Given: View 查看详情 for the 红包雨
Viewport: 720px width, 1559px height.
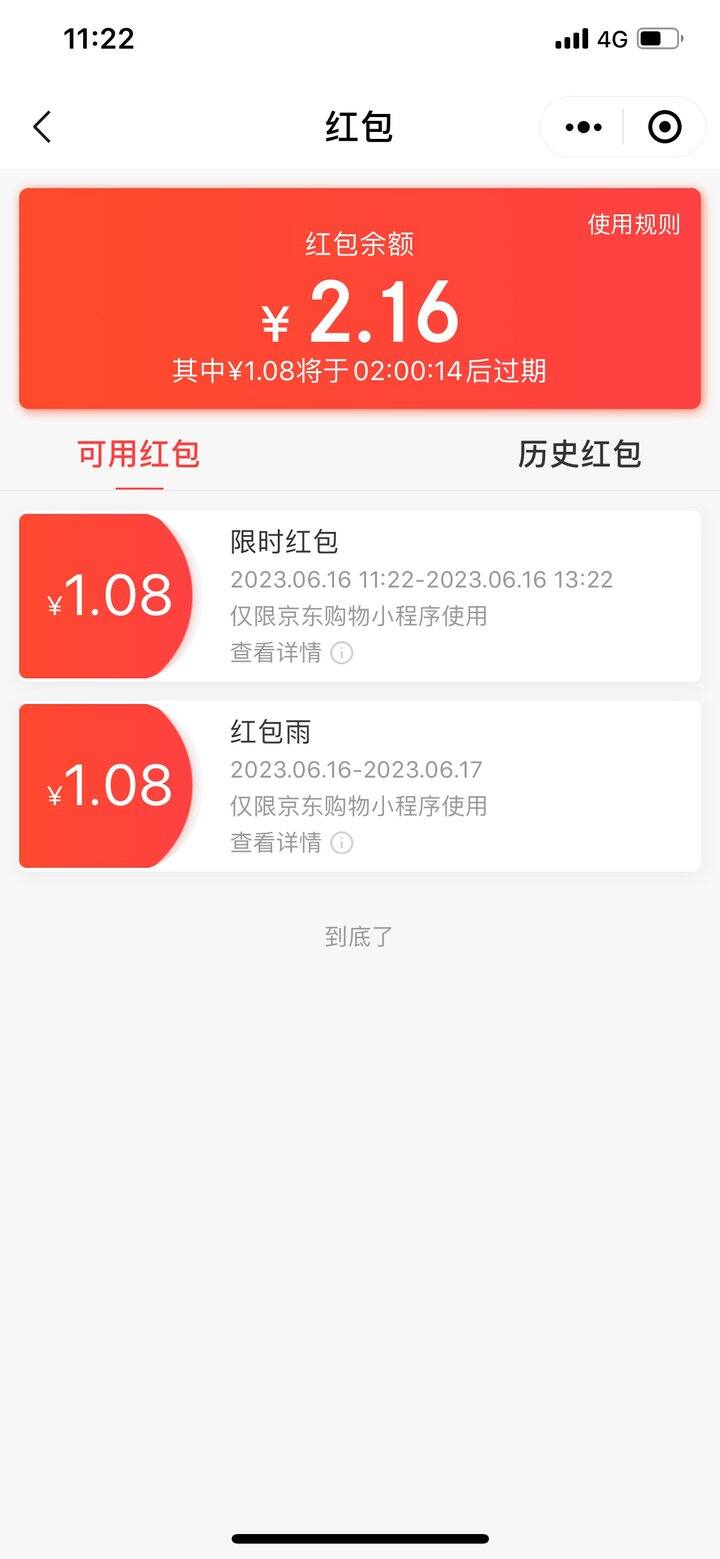Looking at the screenshot, I should pos(291,843).
